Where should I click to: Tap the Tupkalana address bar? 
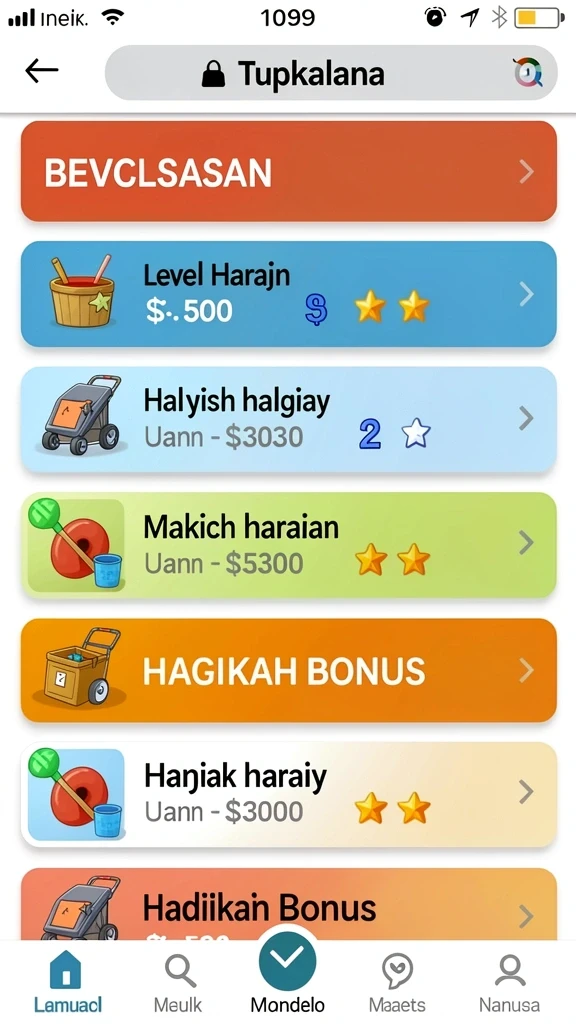[x=331, y=72]
